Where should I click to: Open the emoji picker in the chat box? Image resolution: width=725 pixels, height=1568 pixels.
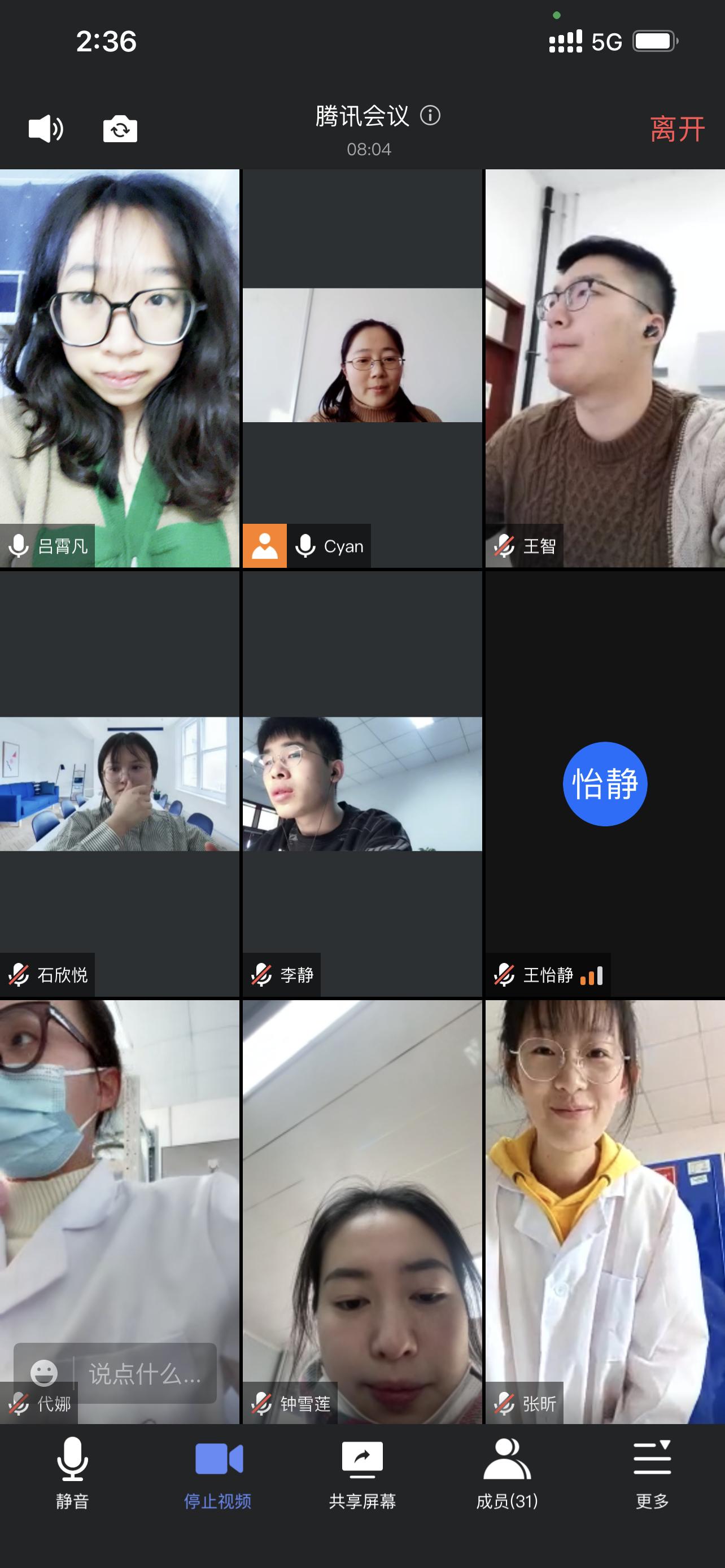point(44,1373)
